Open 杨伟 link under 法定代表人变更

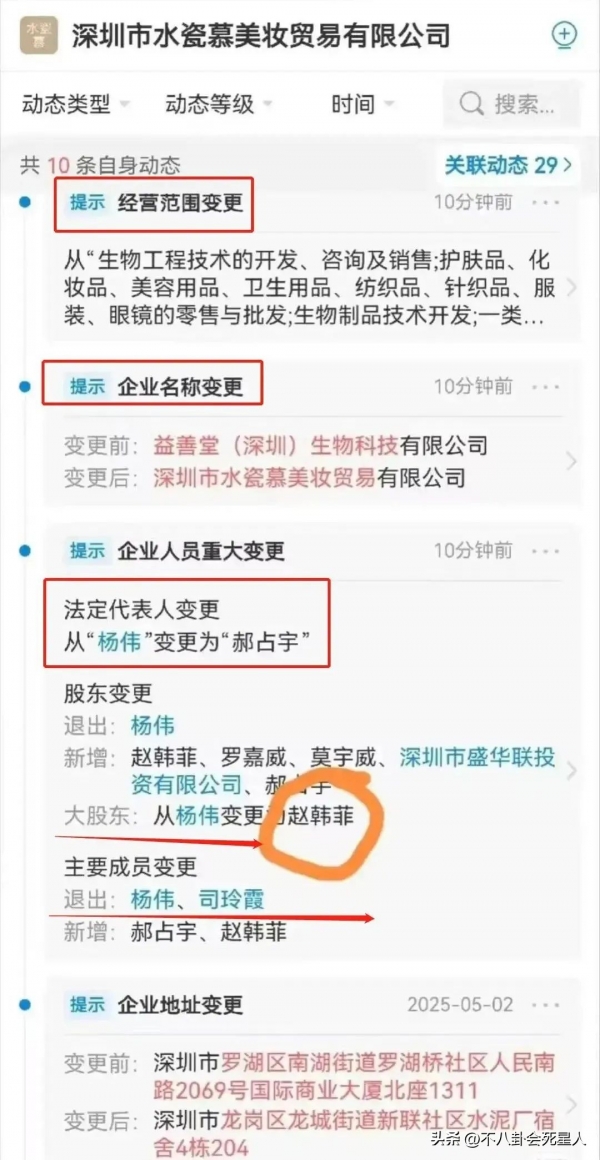(x=119, y=645)
